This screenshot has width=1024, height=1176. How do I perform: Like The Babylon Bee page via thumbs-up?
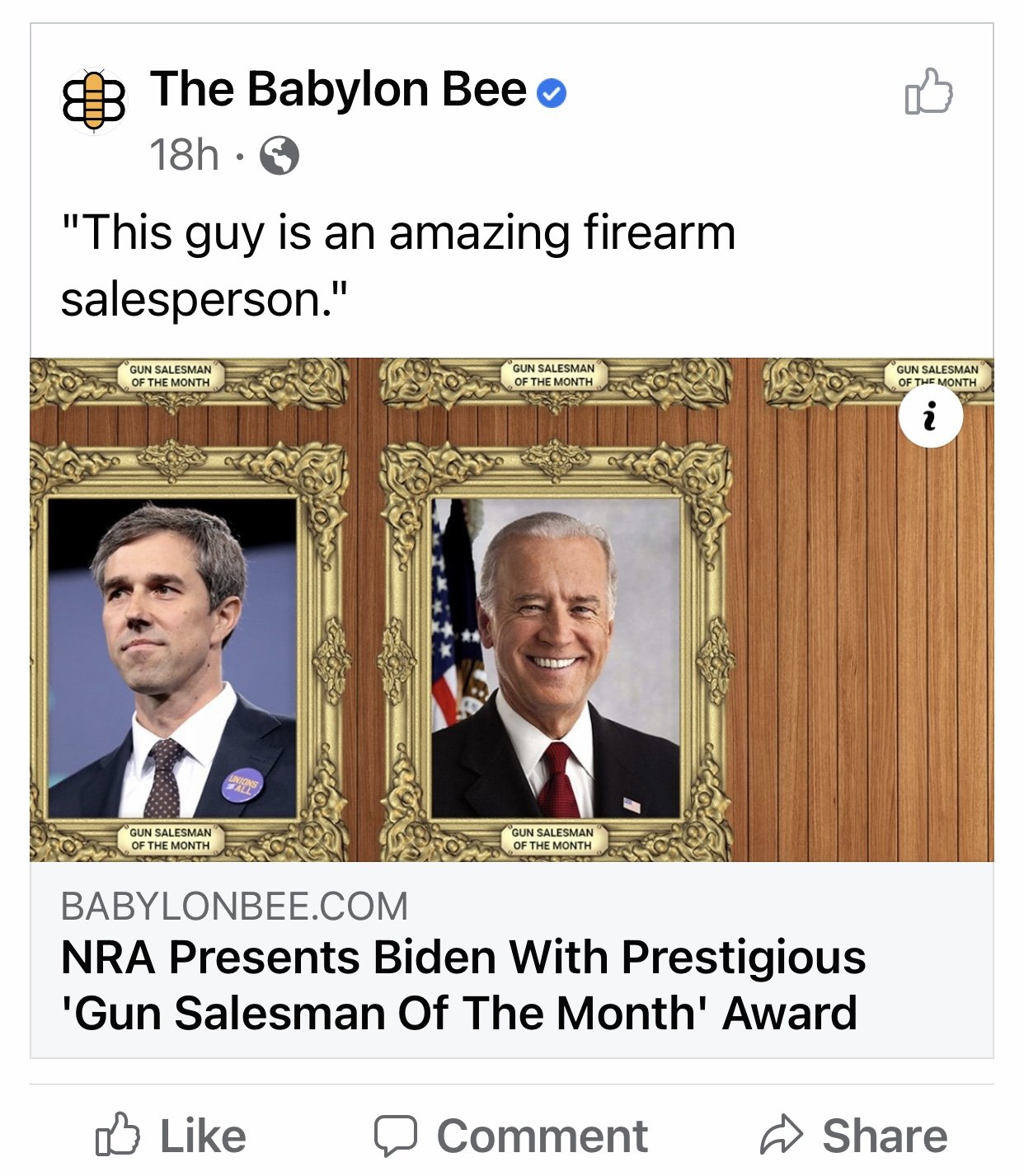[928, 91]
